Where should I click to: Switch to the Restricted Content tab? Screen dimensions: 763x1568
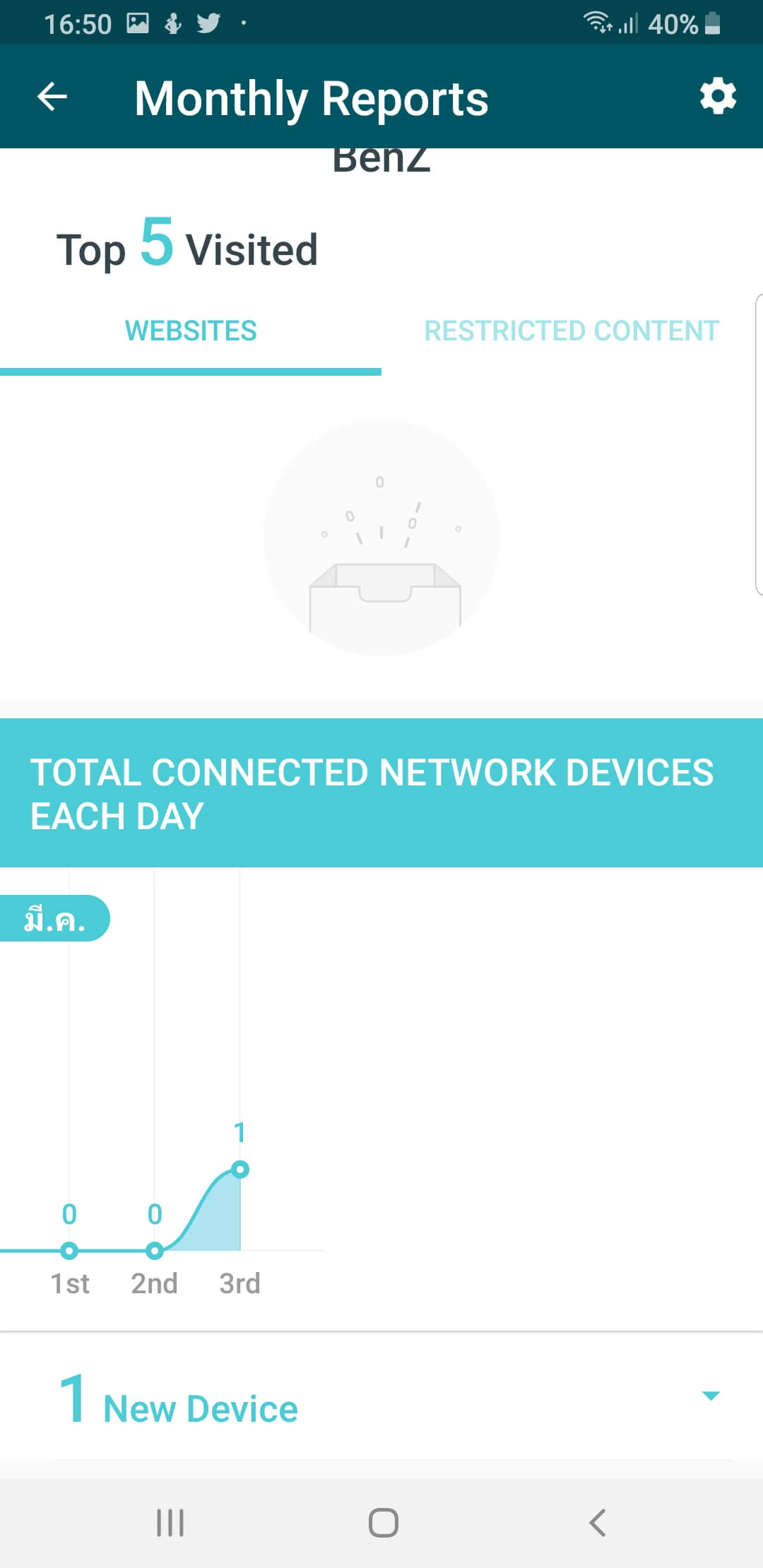click(x=572, y=331)
